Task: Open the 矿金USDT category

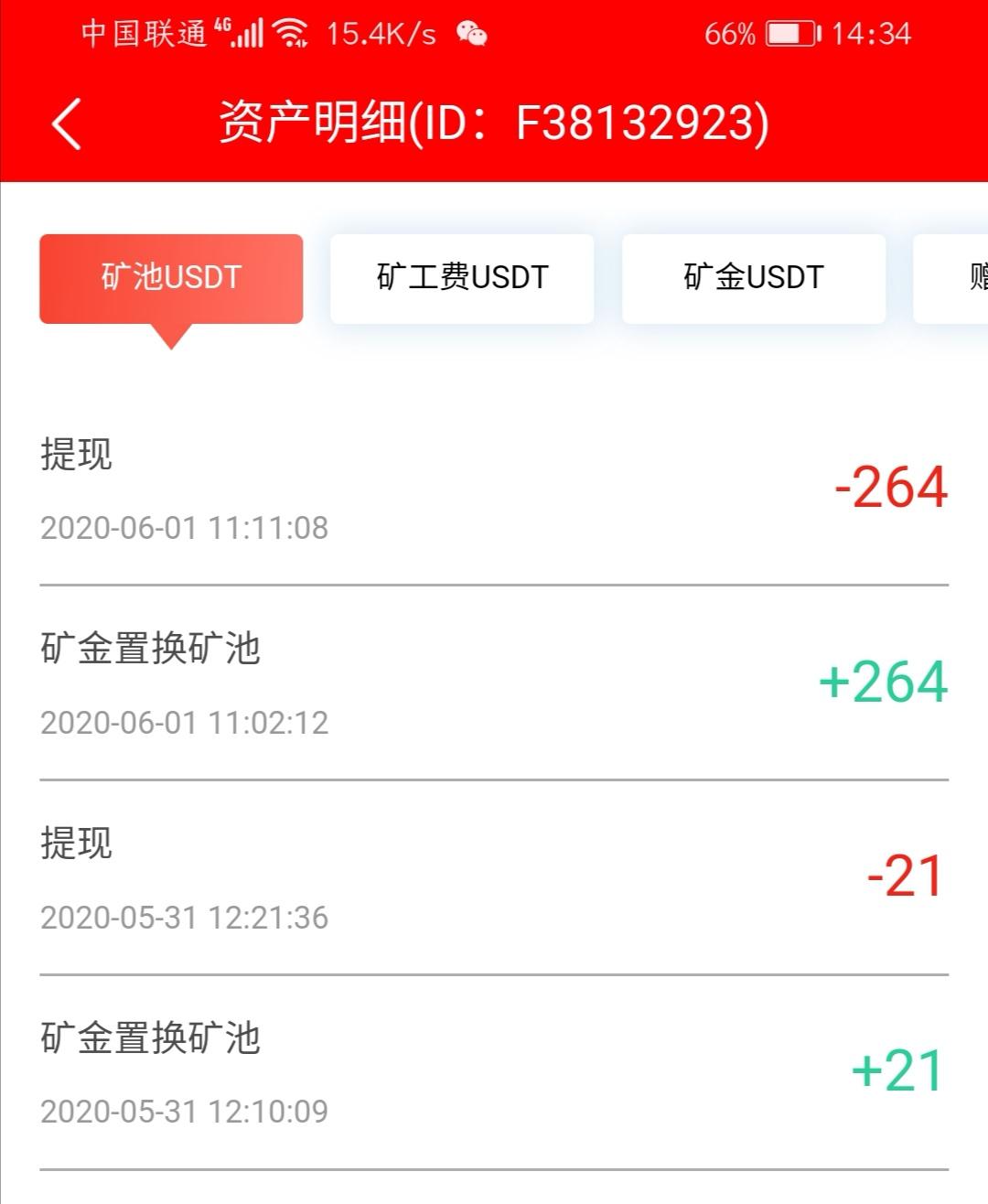Action: point(753,278)
